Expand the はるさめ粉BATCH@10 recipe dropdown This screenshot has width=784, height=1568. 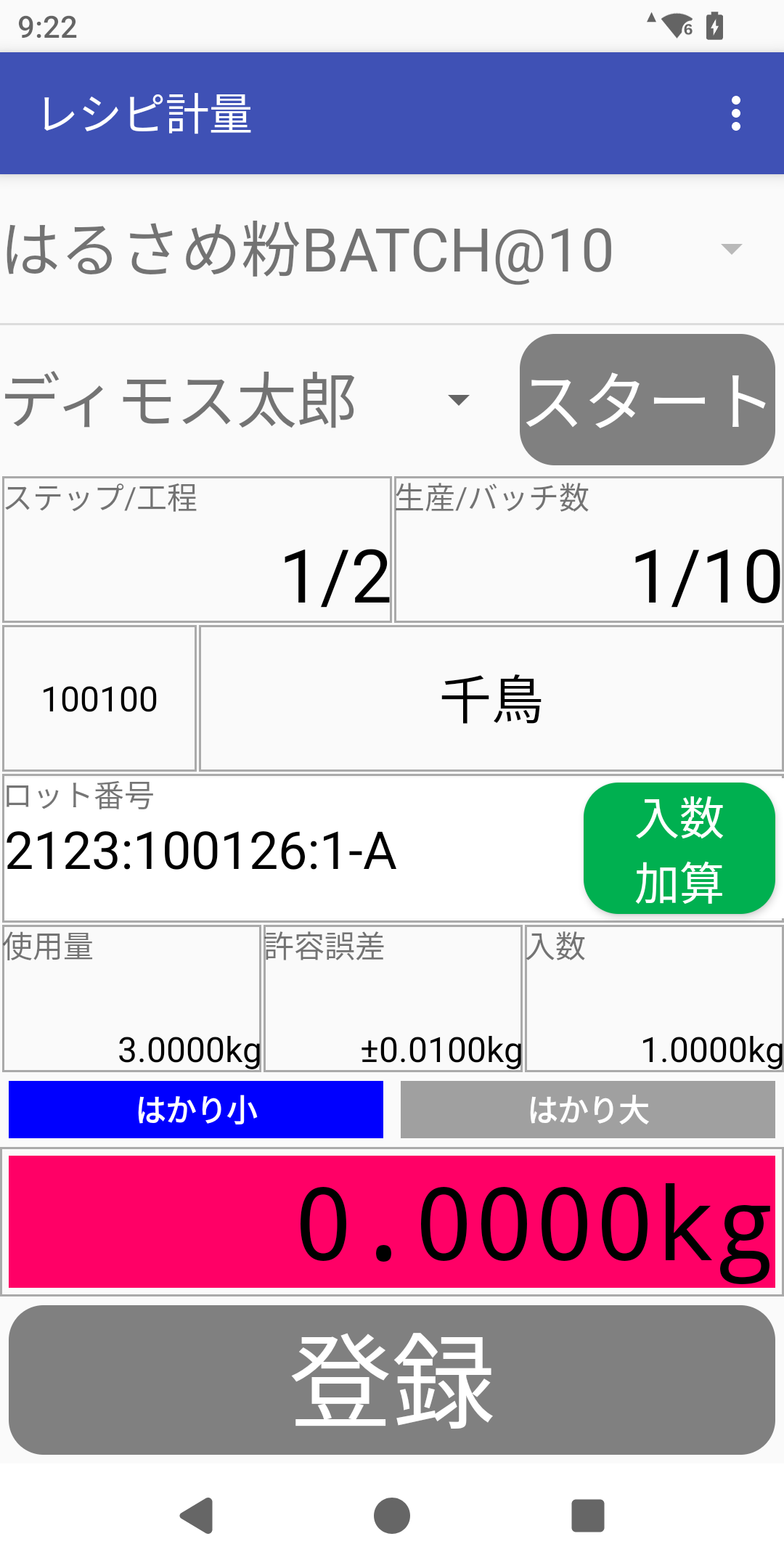[392, 250]
